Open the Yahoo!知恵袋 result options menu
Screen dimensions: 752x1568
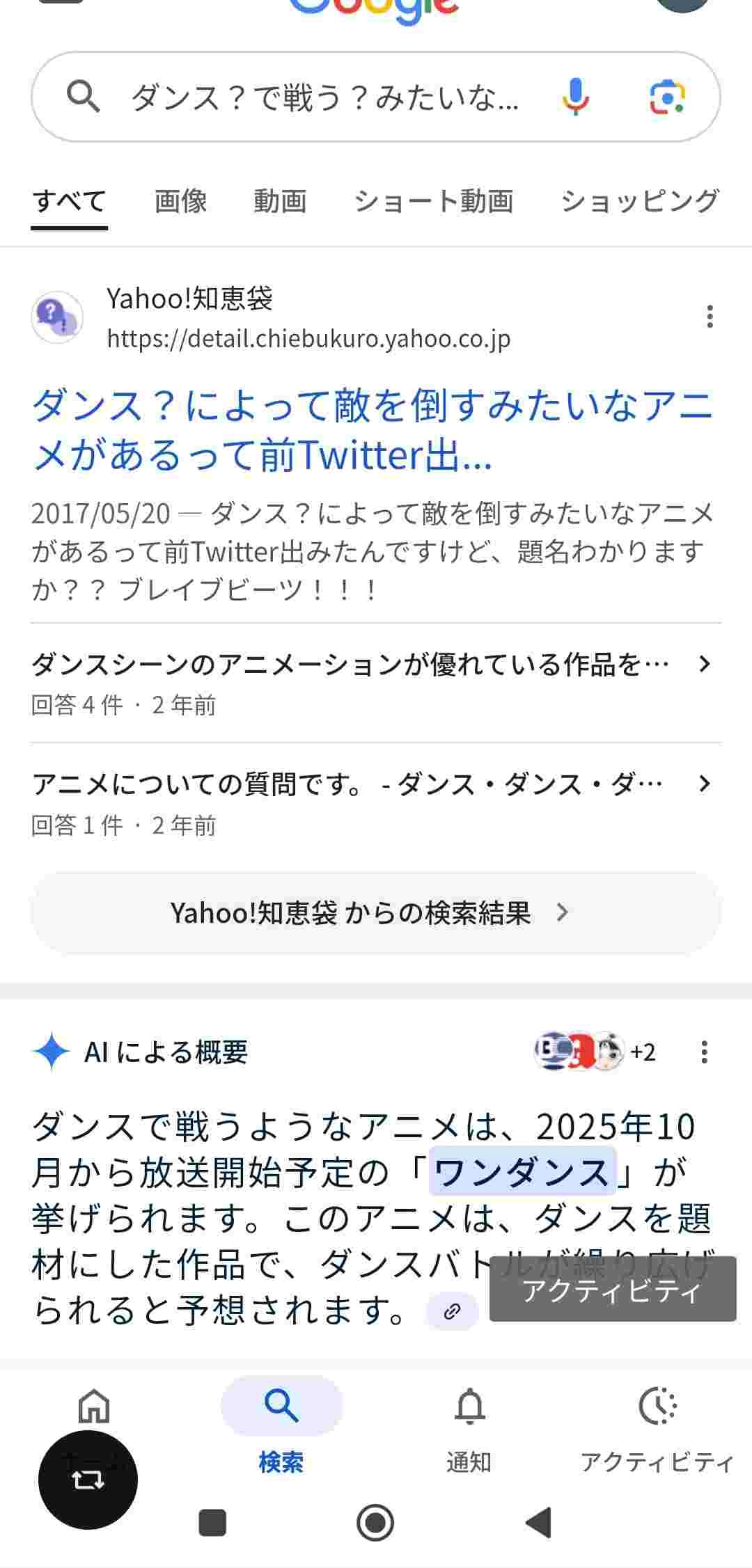click(x=710, y=317)
